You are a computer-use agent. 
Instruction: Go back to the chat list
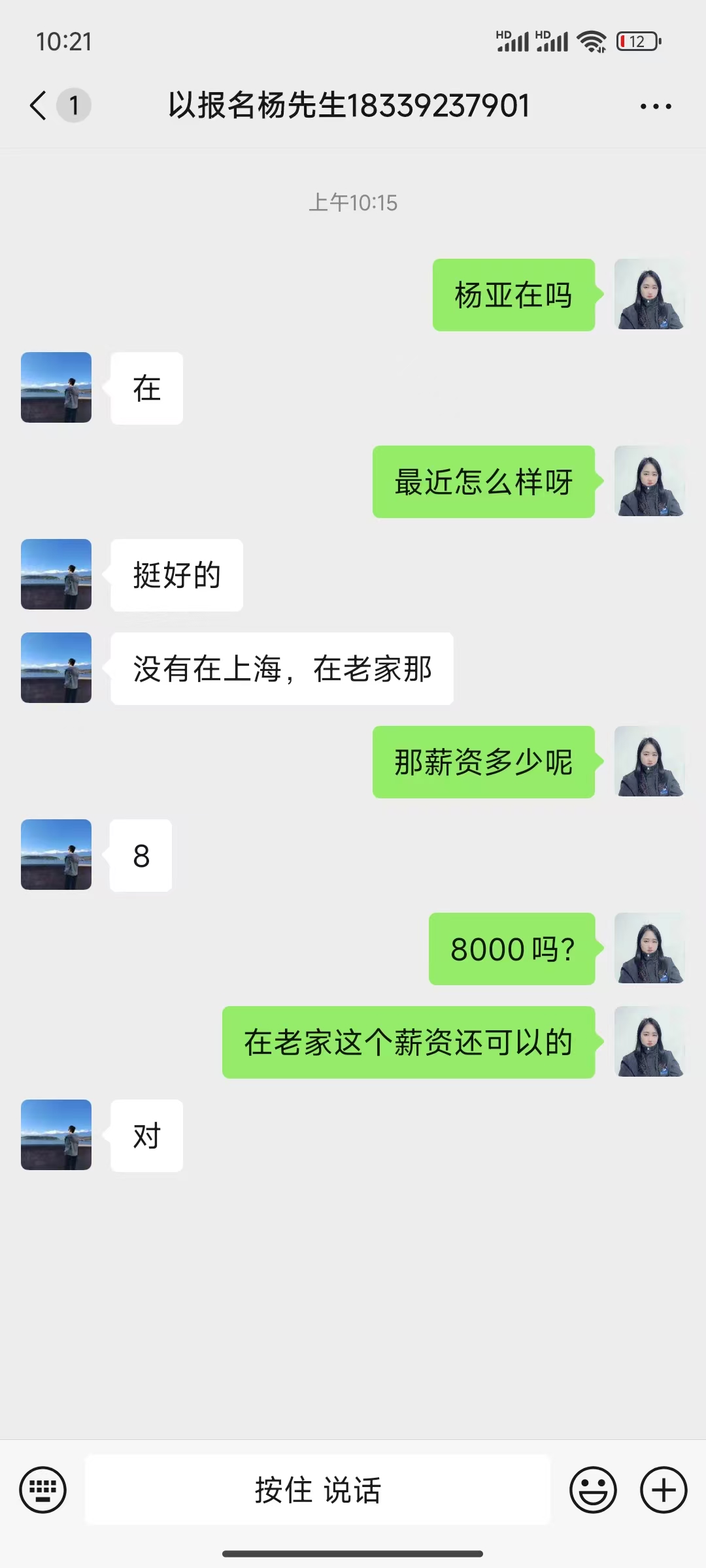(39, 105)
